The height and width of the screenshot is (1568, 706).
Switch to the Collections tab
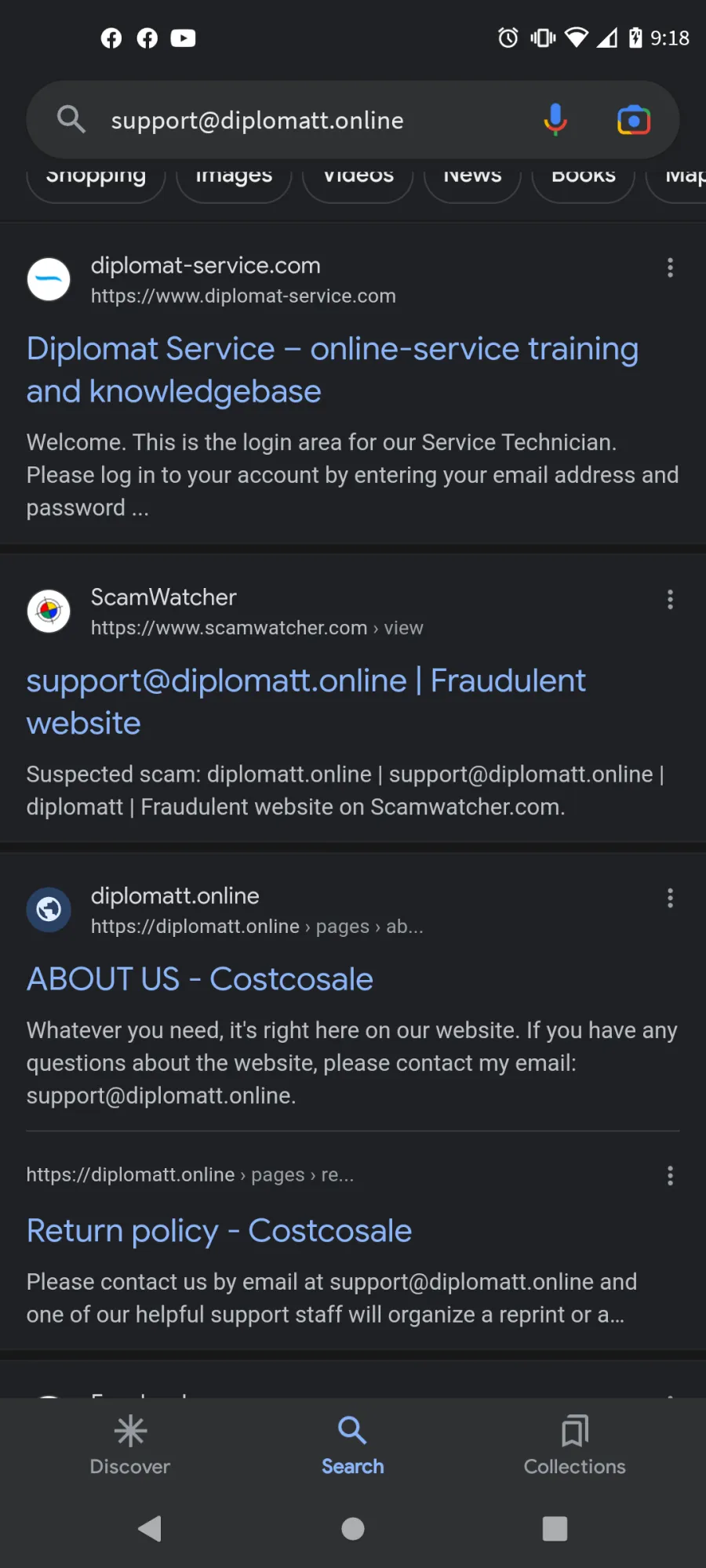575,1445
